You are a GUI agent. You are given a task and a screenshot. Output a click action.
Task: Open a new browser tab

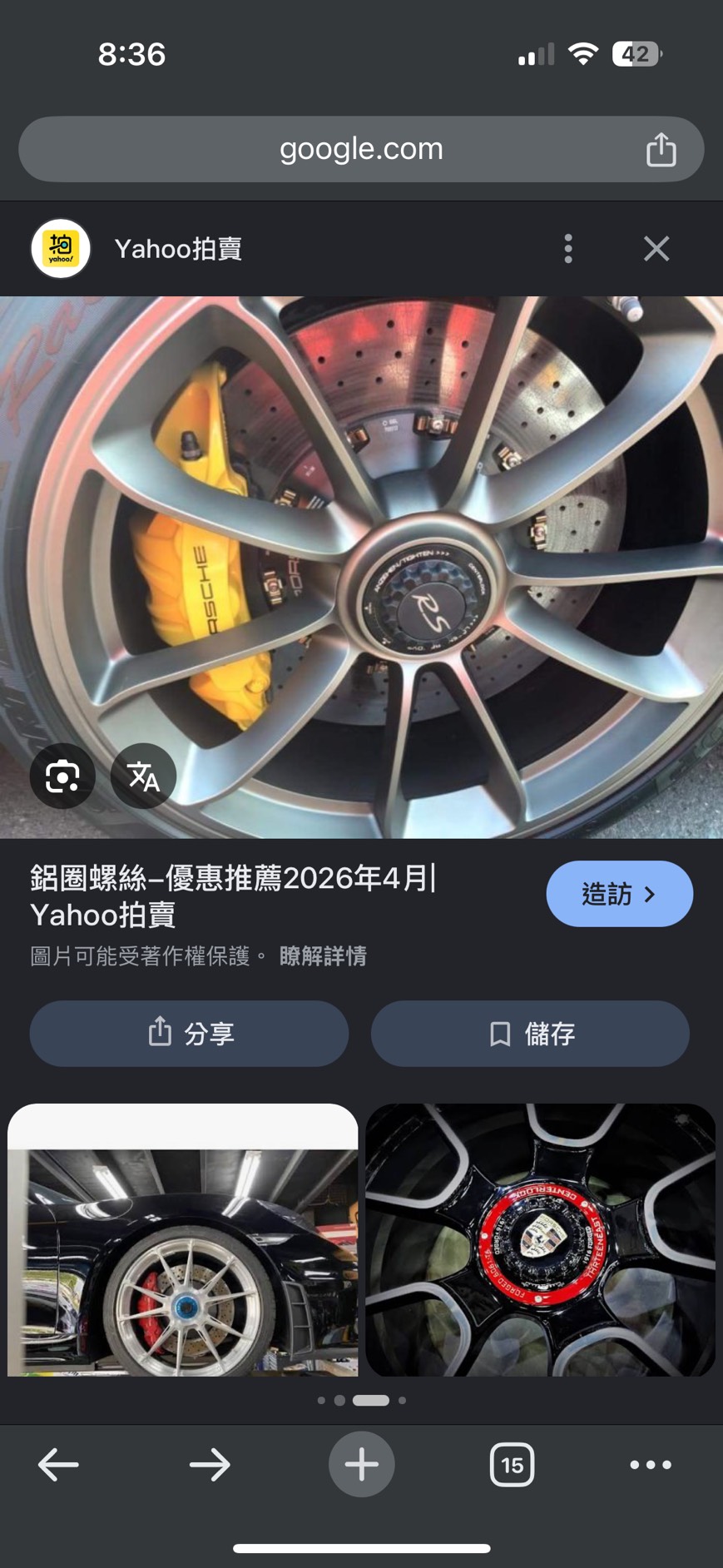361,1465
